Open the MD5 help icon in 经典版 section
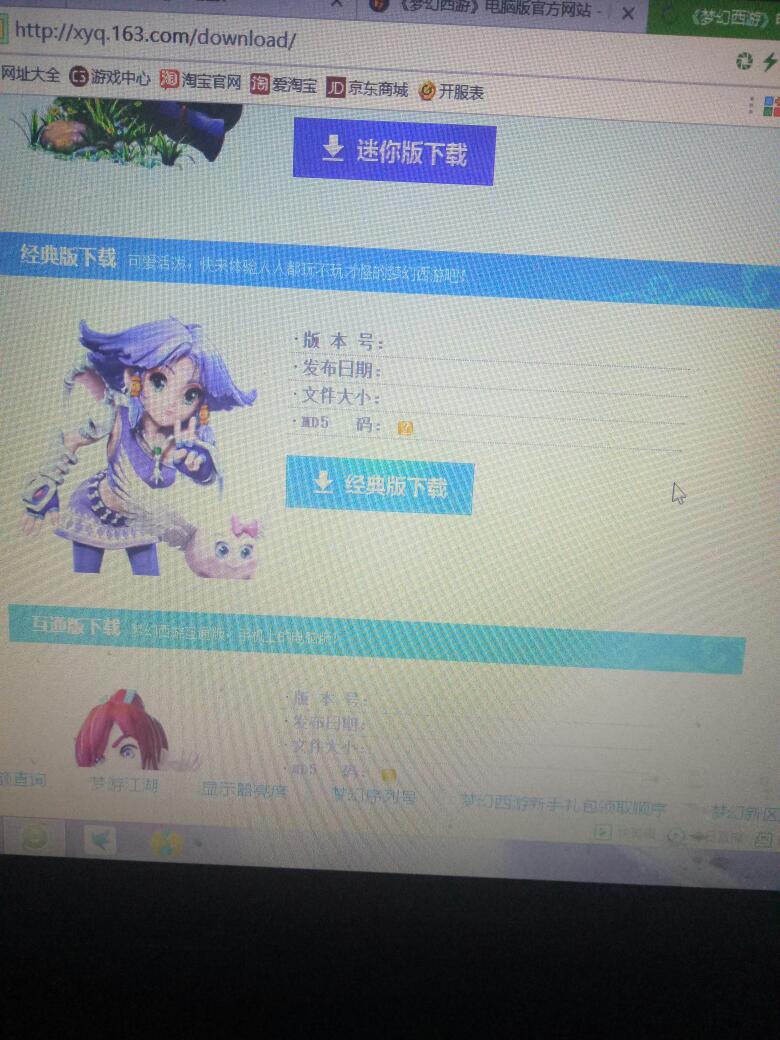 coord(405,428)
